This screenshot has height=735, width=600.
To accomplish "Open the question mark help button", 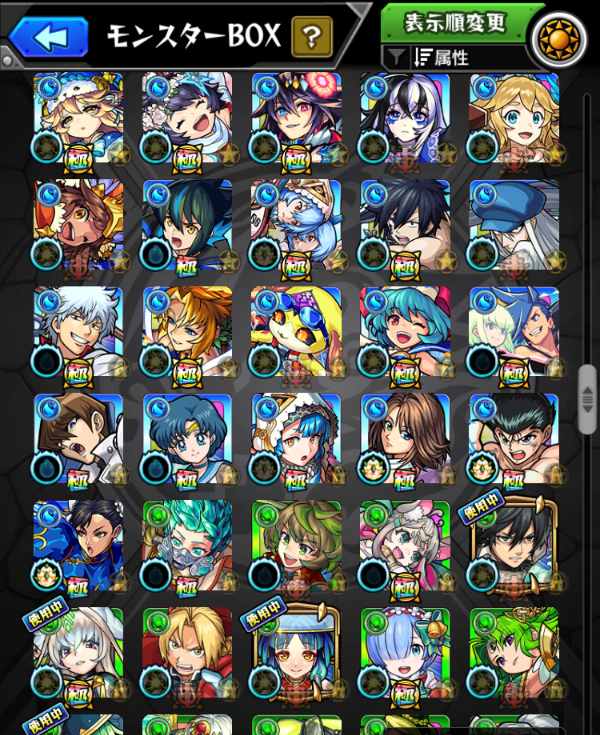I will pyautogui.click(x=312, y=38).
